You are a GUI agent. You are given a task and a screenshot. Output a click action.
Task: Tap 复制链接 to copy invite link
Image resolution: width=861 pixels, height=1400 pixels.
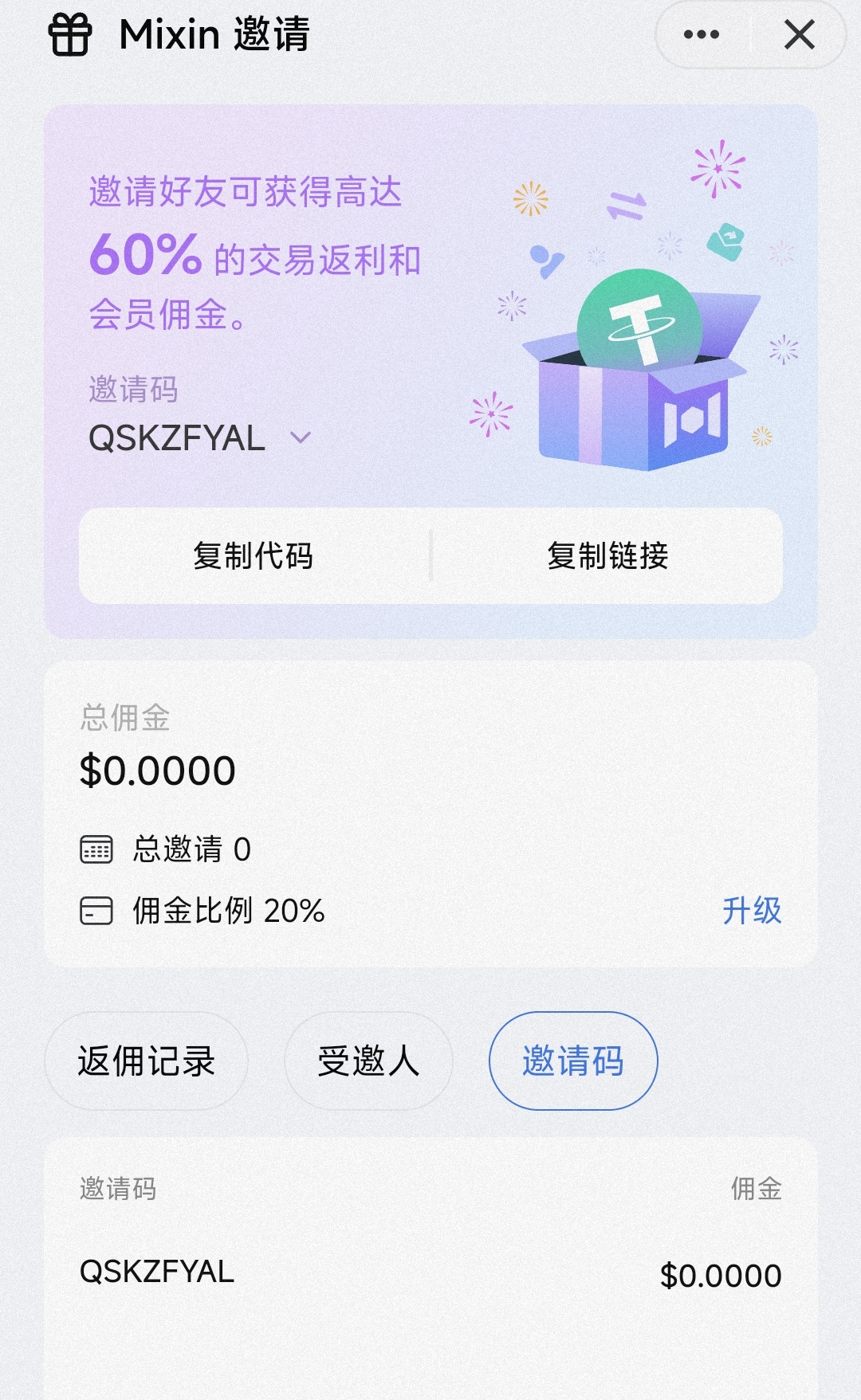(607, 556)
